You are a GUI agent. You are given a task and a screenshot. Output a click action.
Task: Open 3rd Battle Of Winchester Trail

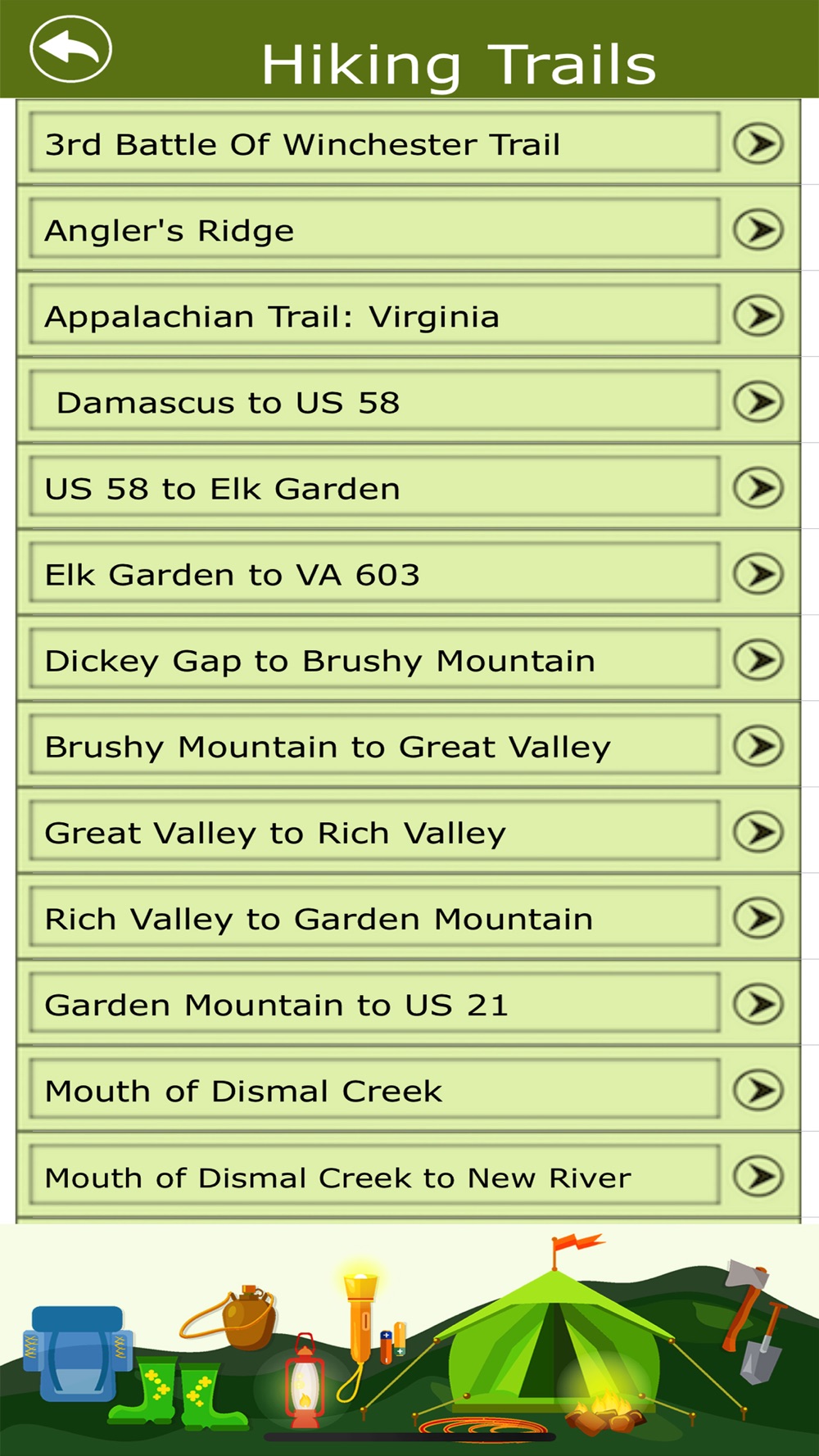tap(408, 143)
